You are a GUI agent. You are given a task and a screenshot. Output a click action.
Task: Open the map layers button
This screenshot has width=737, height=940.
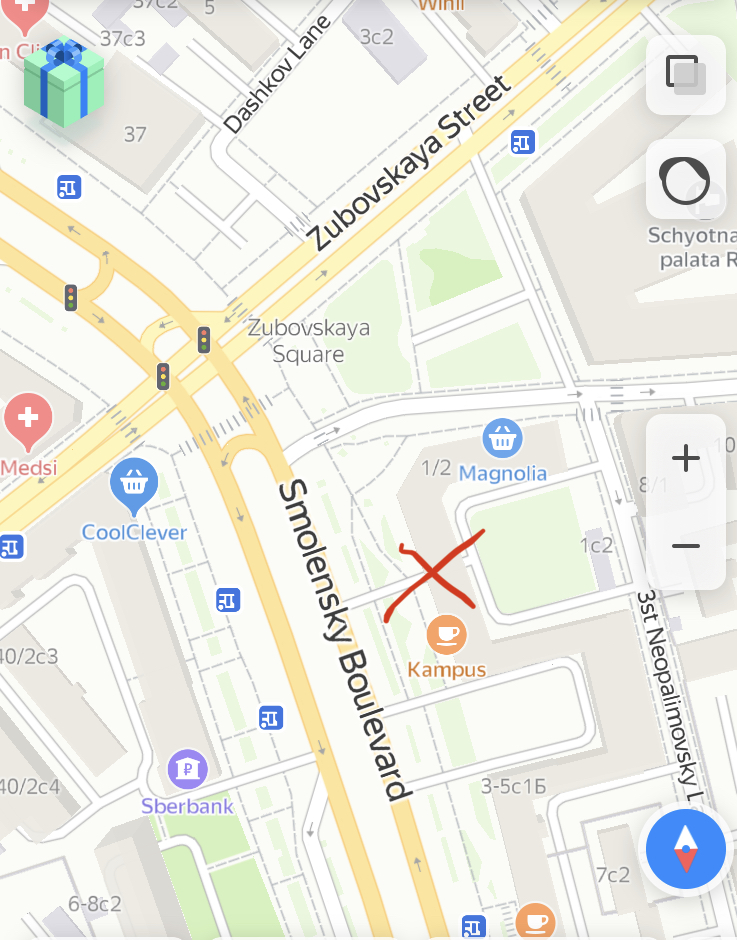(x=685, y=74)
